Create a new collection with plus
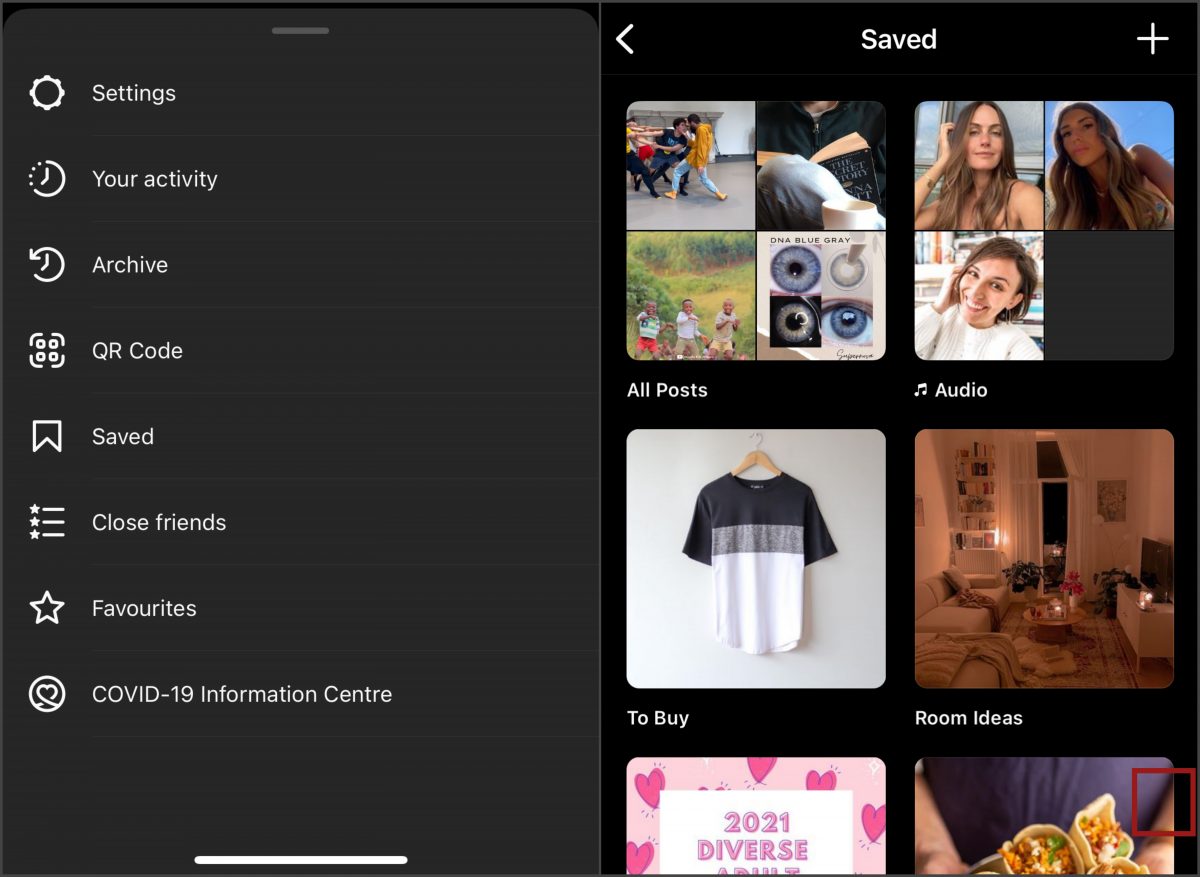1200x877 pixels. tap(1152, 40)
